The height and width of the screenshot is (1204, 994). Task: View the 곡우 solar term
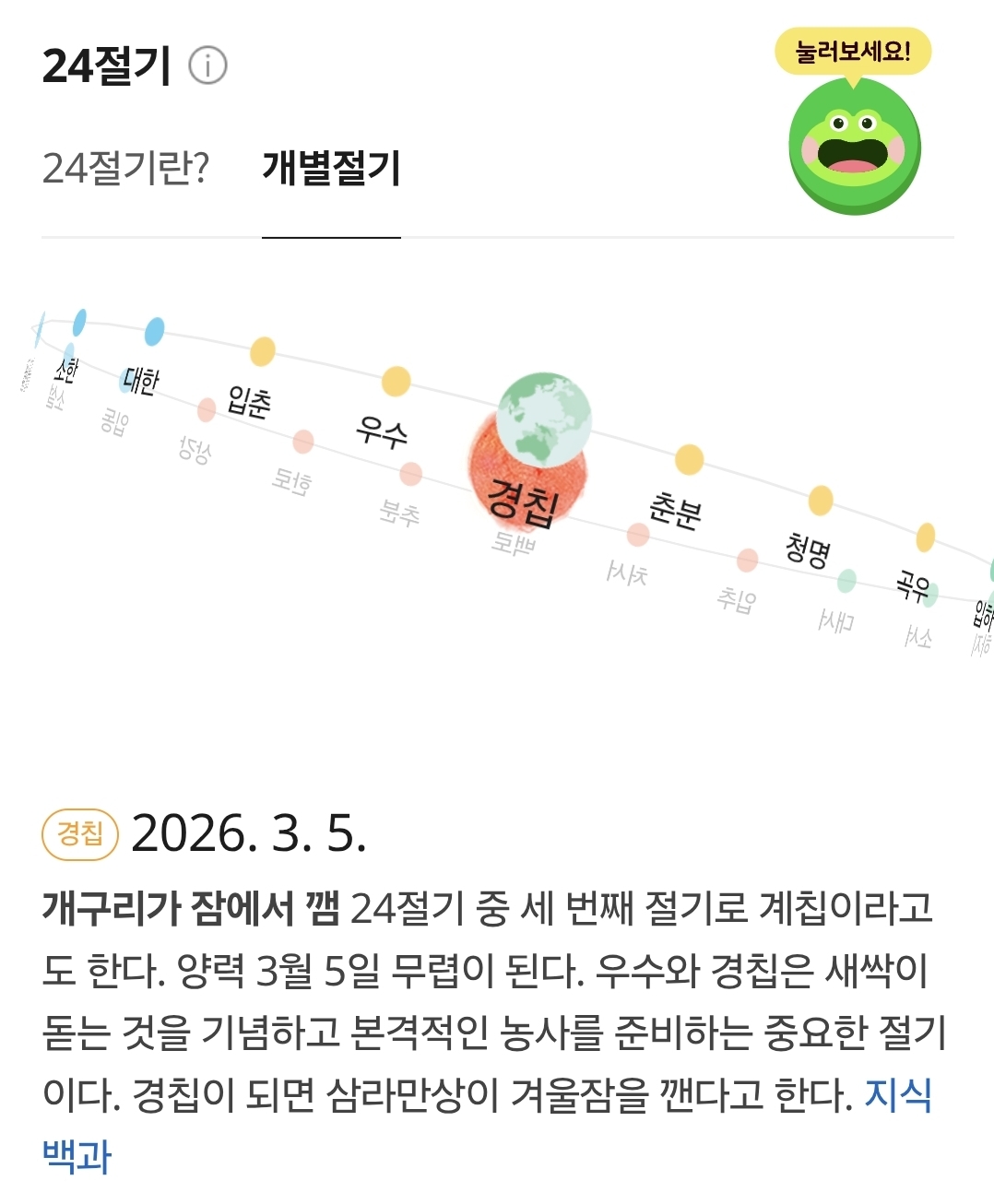[x=912, y=584]
